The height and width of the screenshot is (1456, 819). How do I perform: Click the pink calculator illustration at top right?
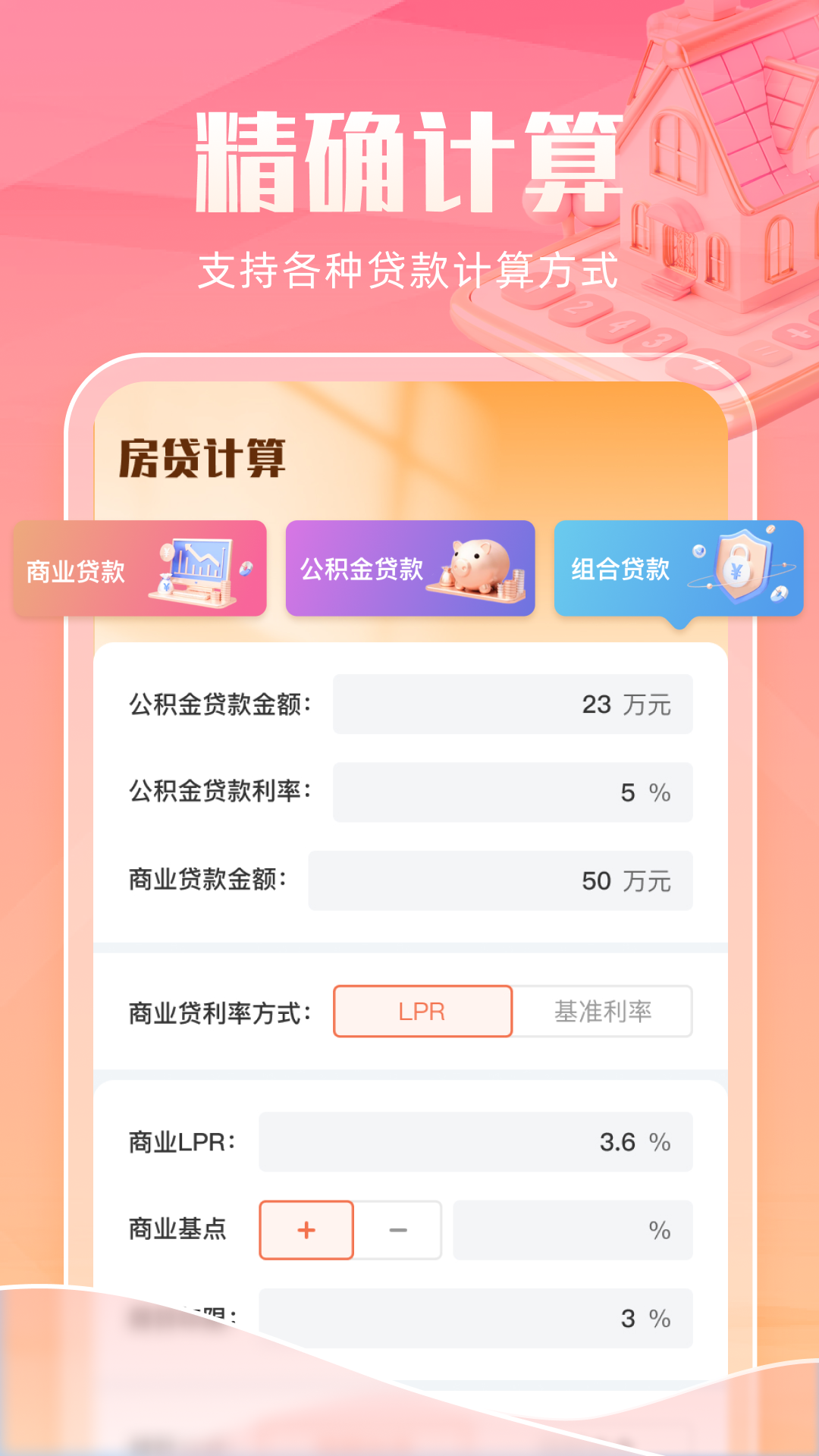pos(645,334)
